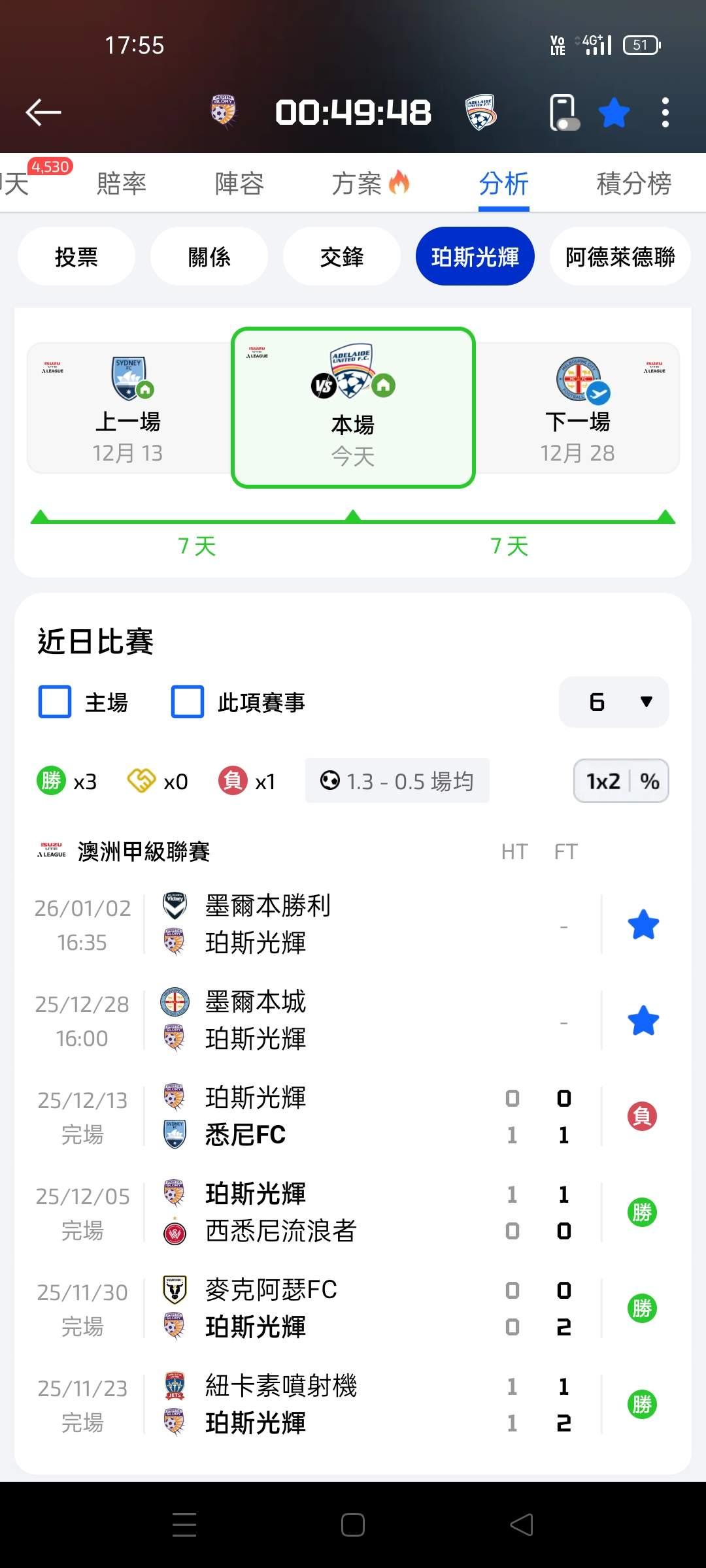Screen dimensions: 706x1568
Task: Switch to the 陣容 tab
Action: [x=239, y=184]
